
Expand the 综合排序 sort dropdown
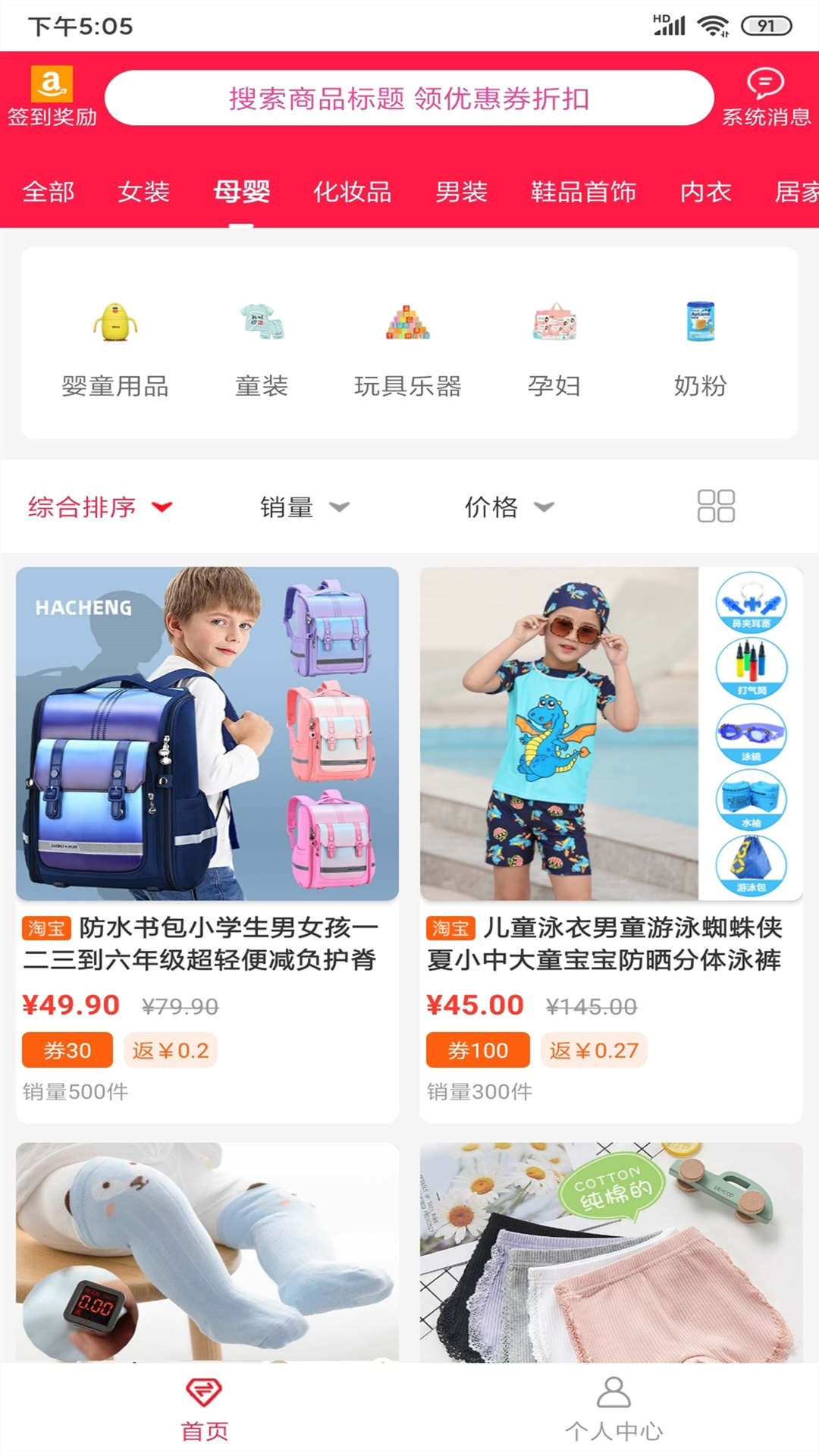click(x=100, y=507)
